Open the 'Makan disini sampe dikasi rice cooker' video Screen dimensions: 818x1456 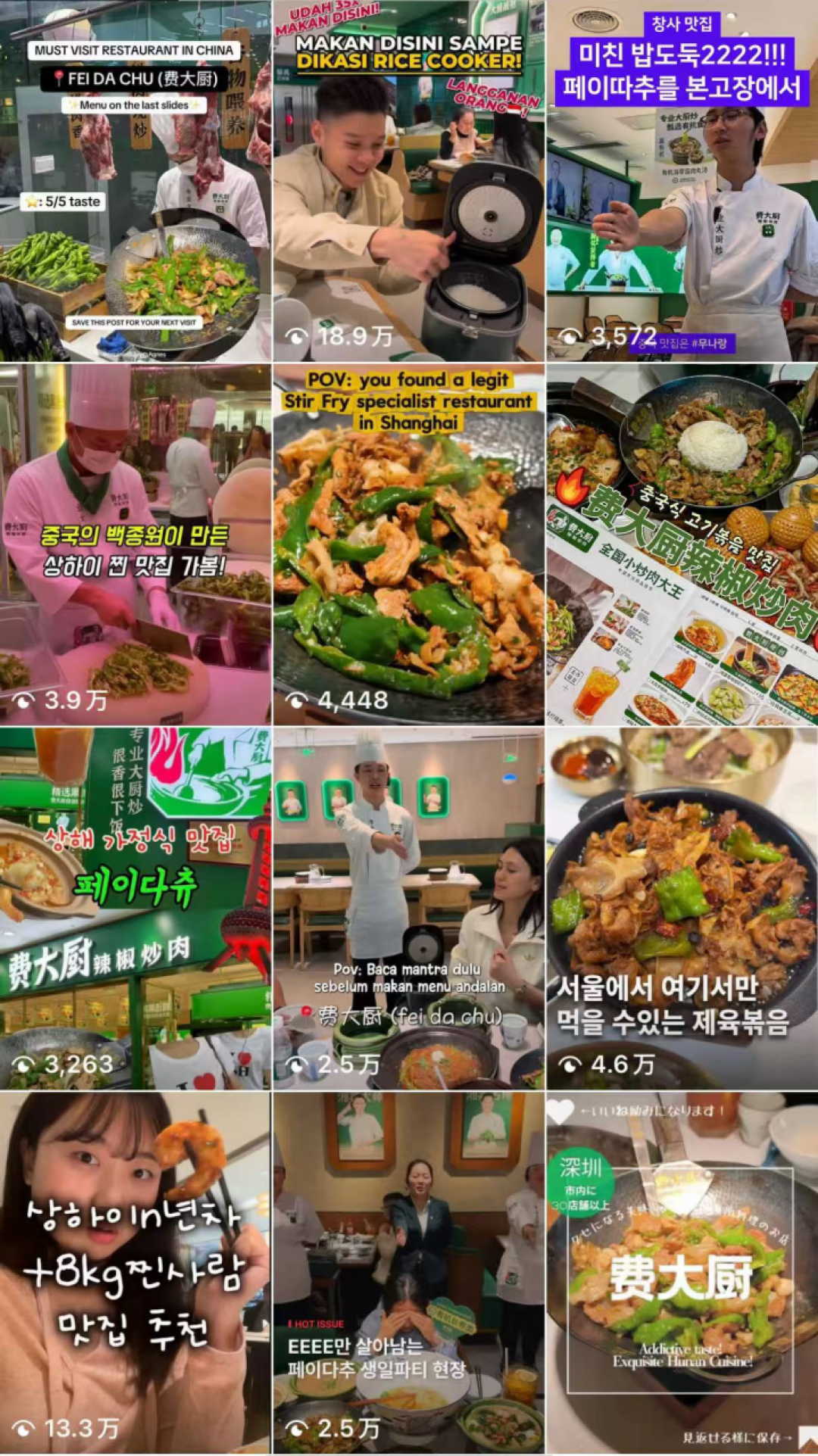pos(409,180)
